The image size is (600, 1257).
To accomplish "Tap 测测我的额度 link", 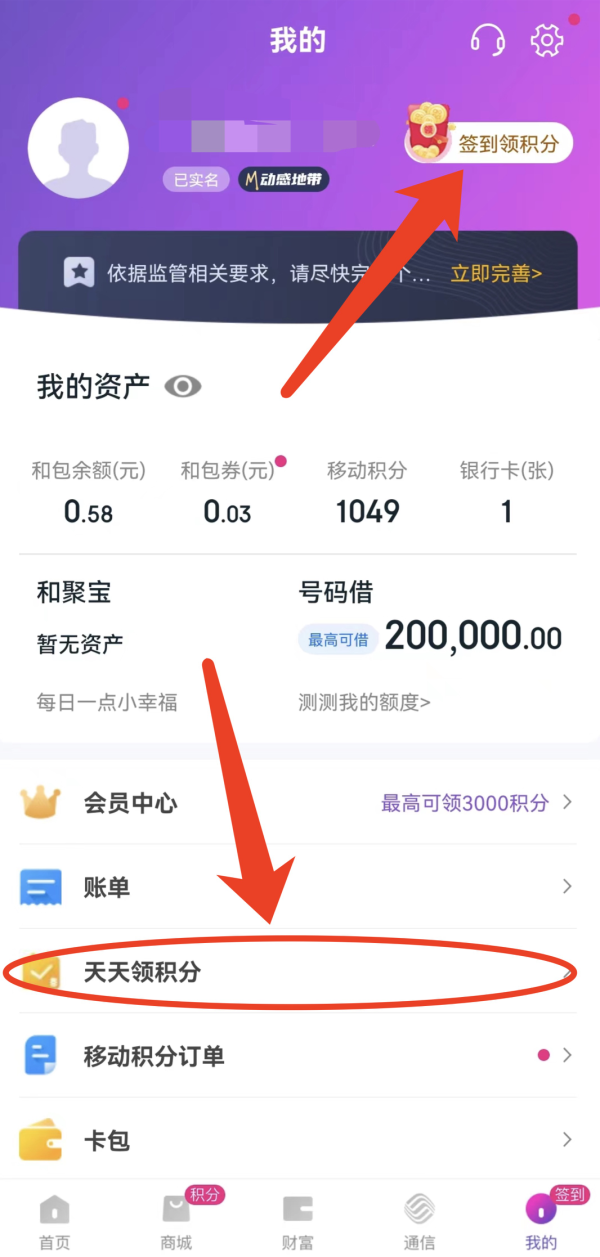I will (364, 702).
